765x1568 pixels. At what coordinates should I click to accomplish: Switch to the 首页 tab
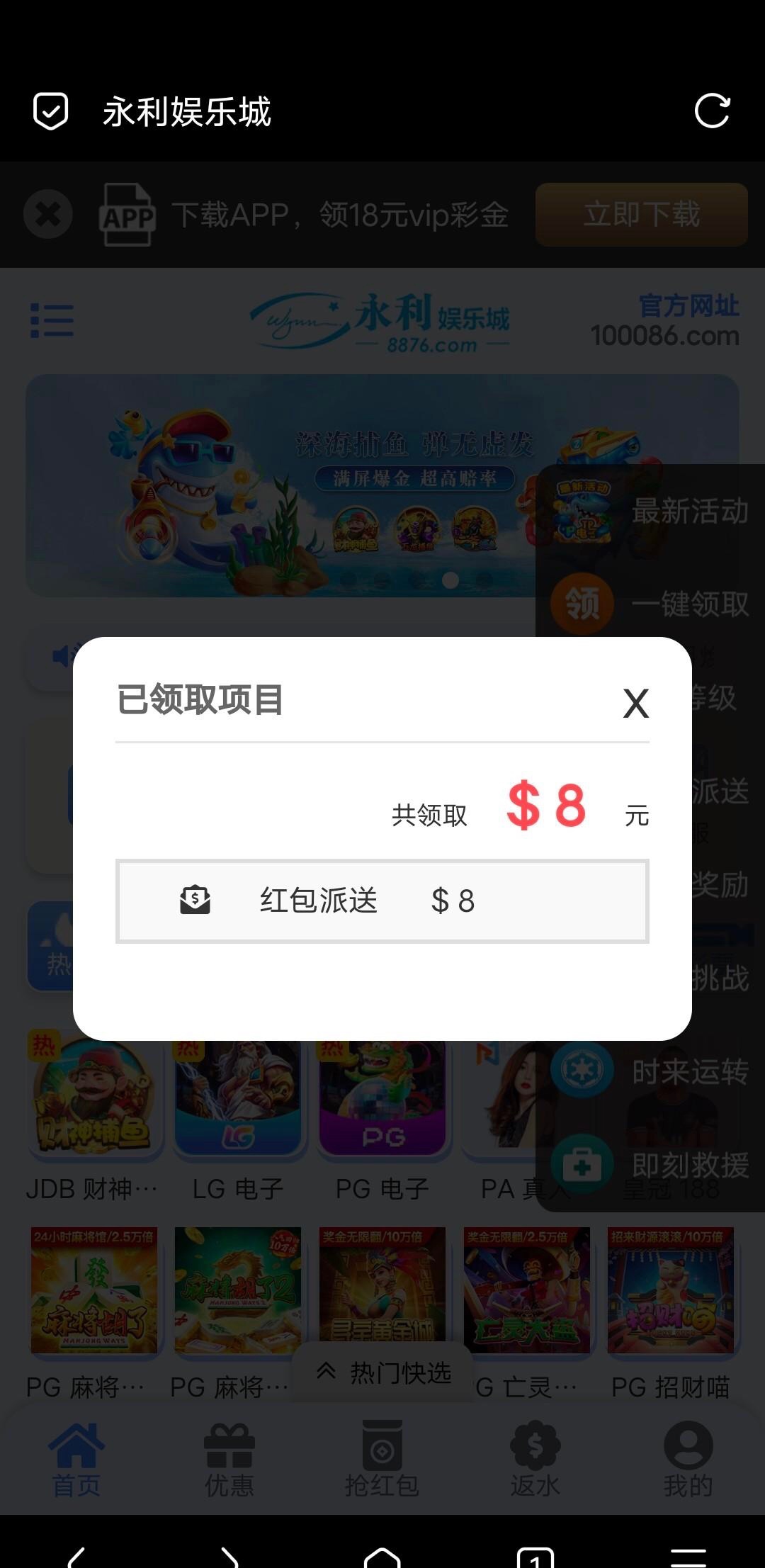(x=76, y=1461)
